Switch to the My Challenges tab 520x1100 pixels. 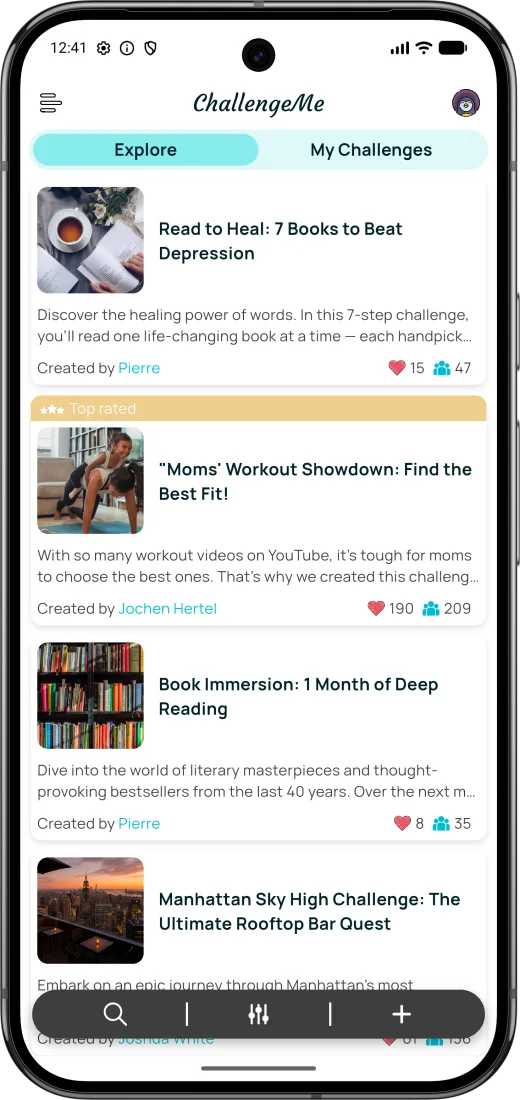click(x=371, y=150)
